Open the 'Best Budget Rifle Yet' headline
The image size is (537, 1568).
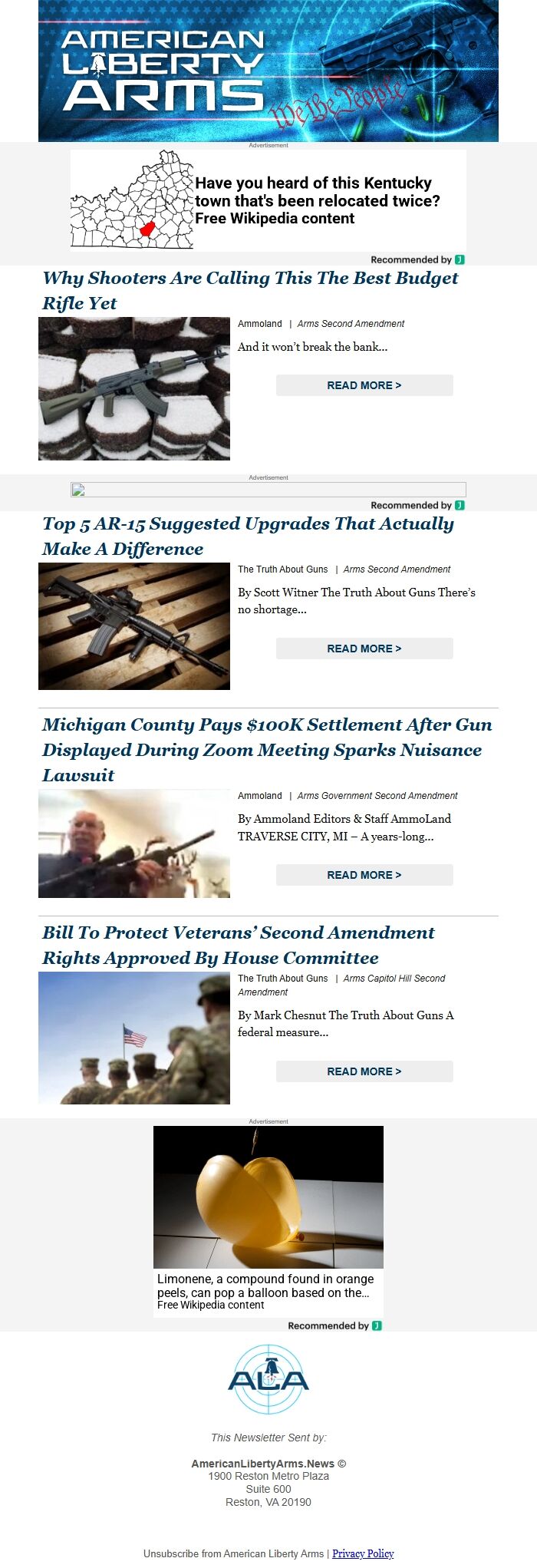point(250,290)
